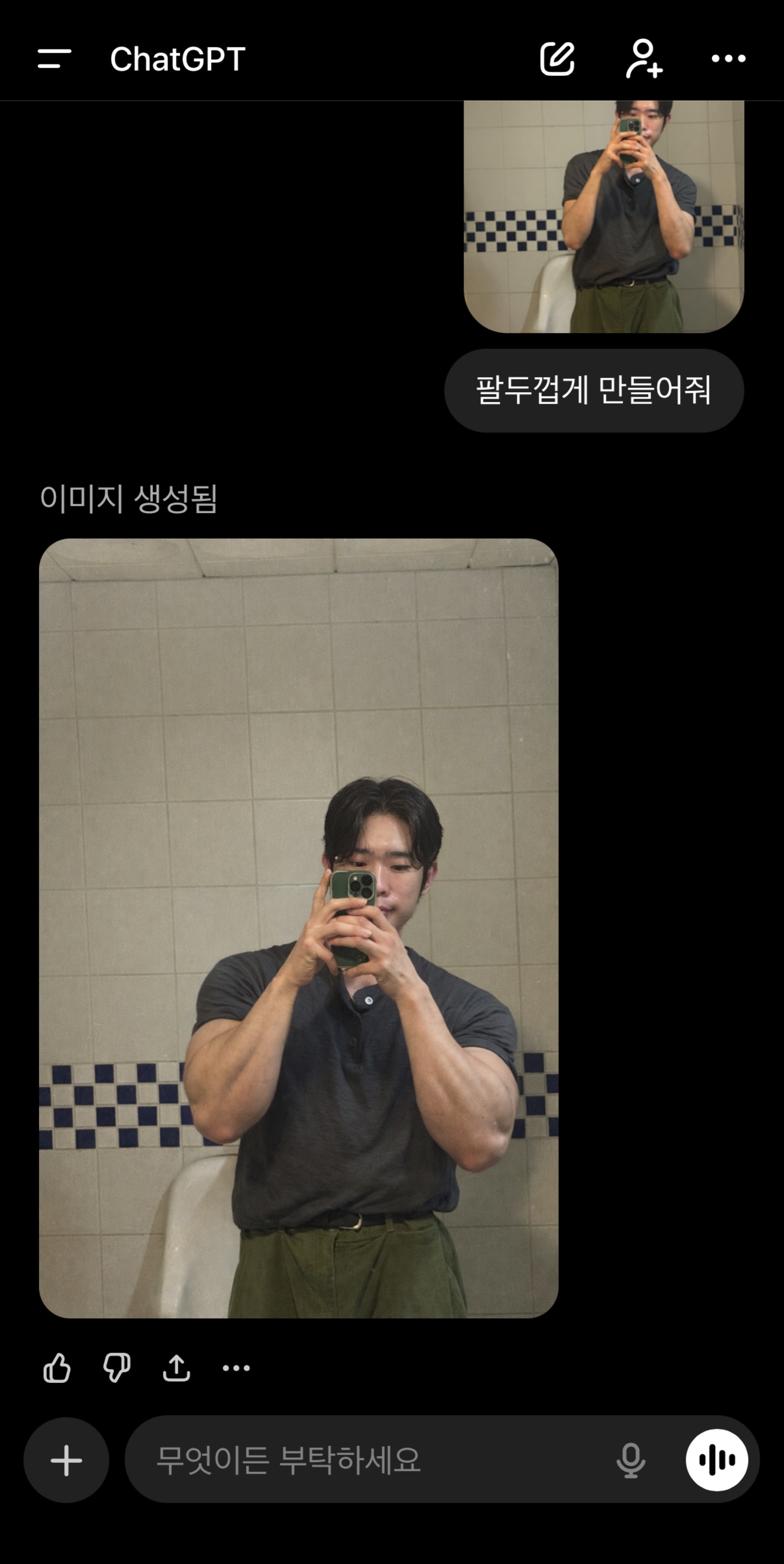784x1564 pixels.
Task: Focus the message input field
Action: pyautogui.click(x=364, y=1460)
